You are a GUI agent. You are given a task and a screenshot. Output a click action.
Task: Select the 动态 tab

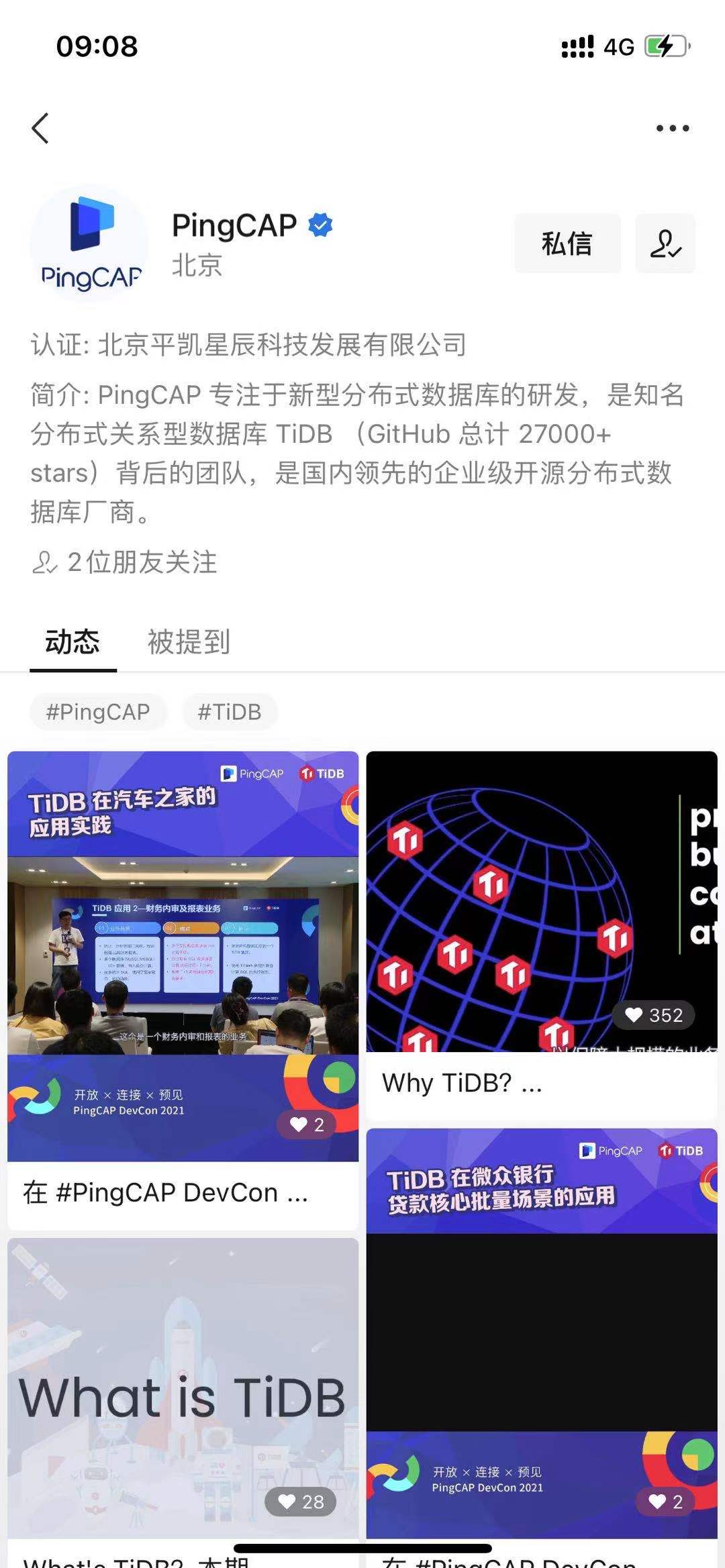72,642
